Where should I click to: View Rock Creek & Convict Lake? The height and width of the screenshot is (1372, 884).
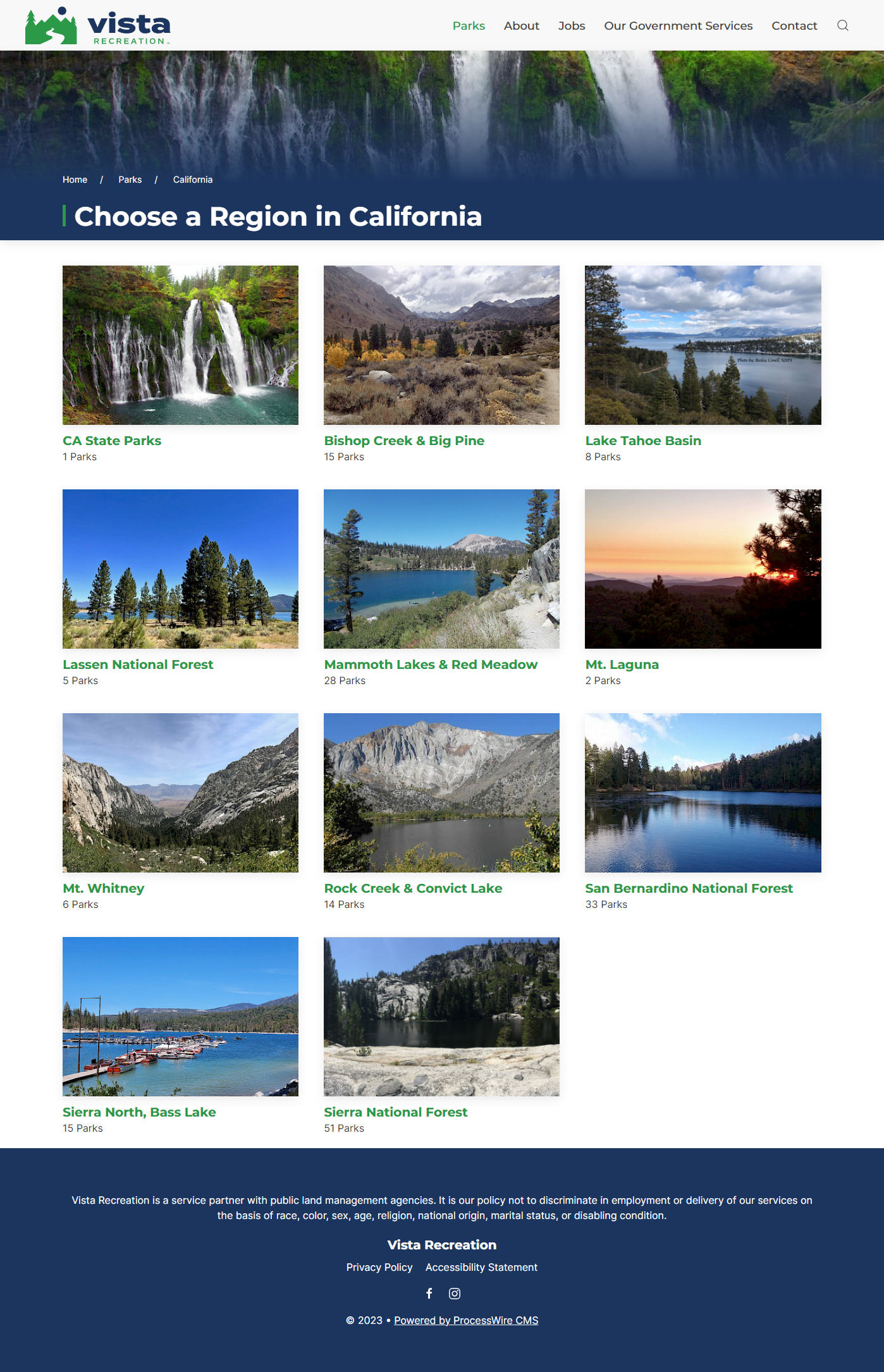tap(413, 888)
